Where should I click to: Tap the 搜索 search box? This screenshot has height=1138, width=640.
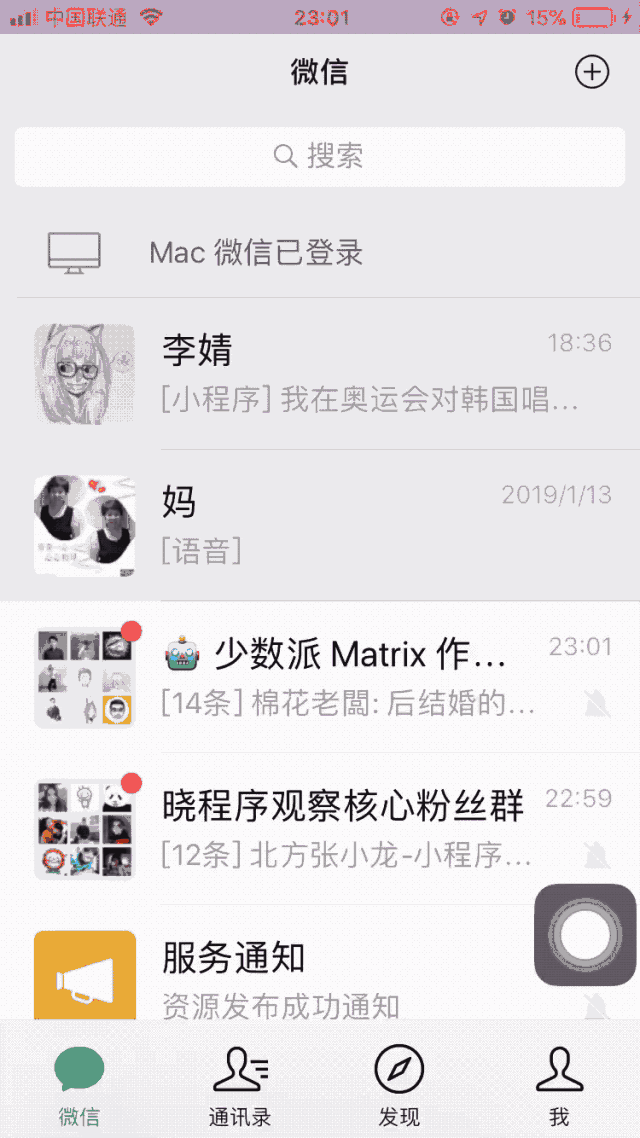point(320,156)
